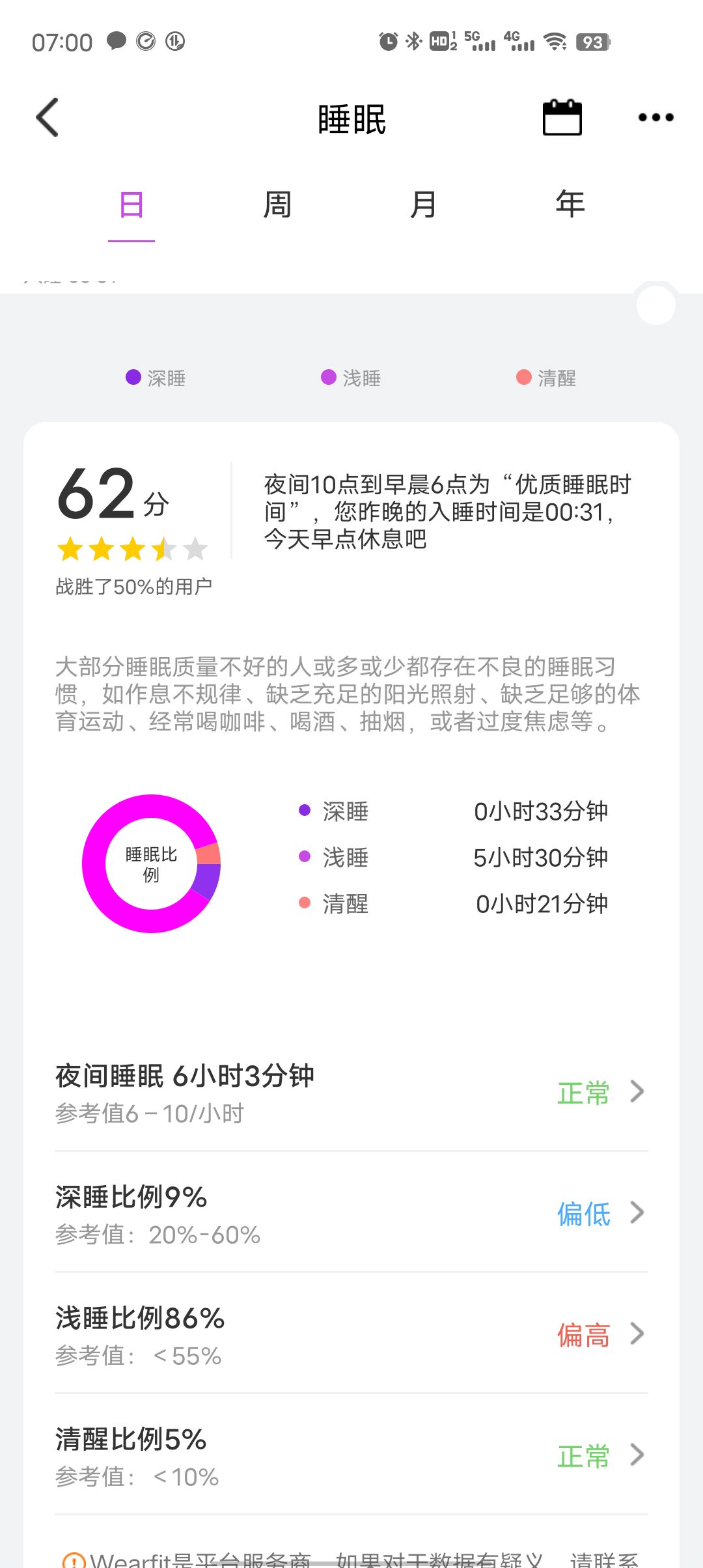Tap the 睡眠比例 donut chart

click(x=150, y=865)
